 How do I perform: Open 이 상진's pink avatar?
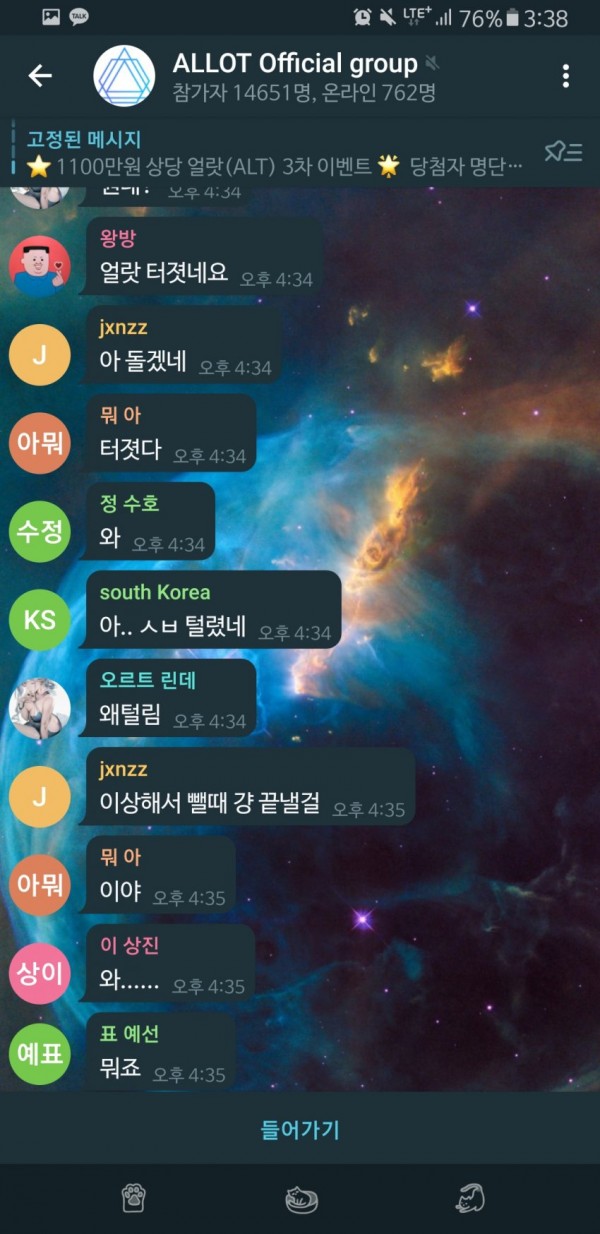[x=39, y=972]
